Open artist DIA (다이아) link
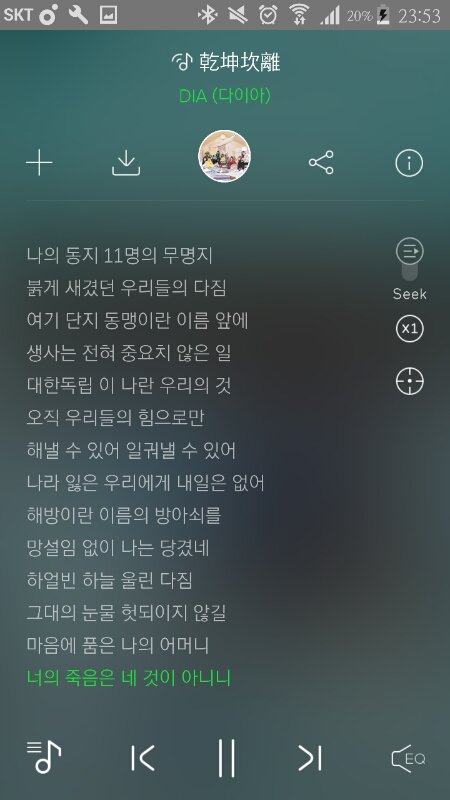 coord(225,95)
